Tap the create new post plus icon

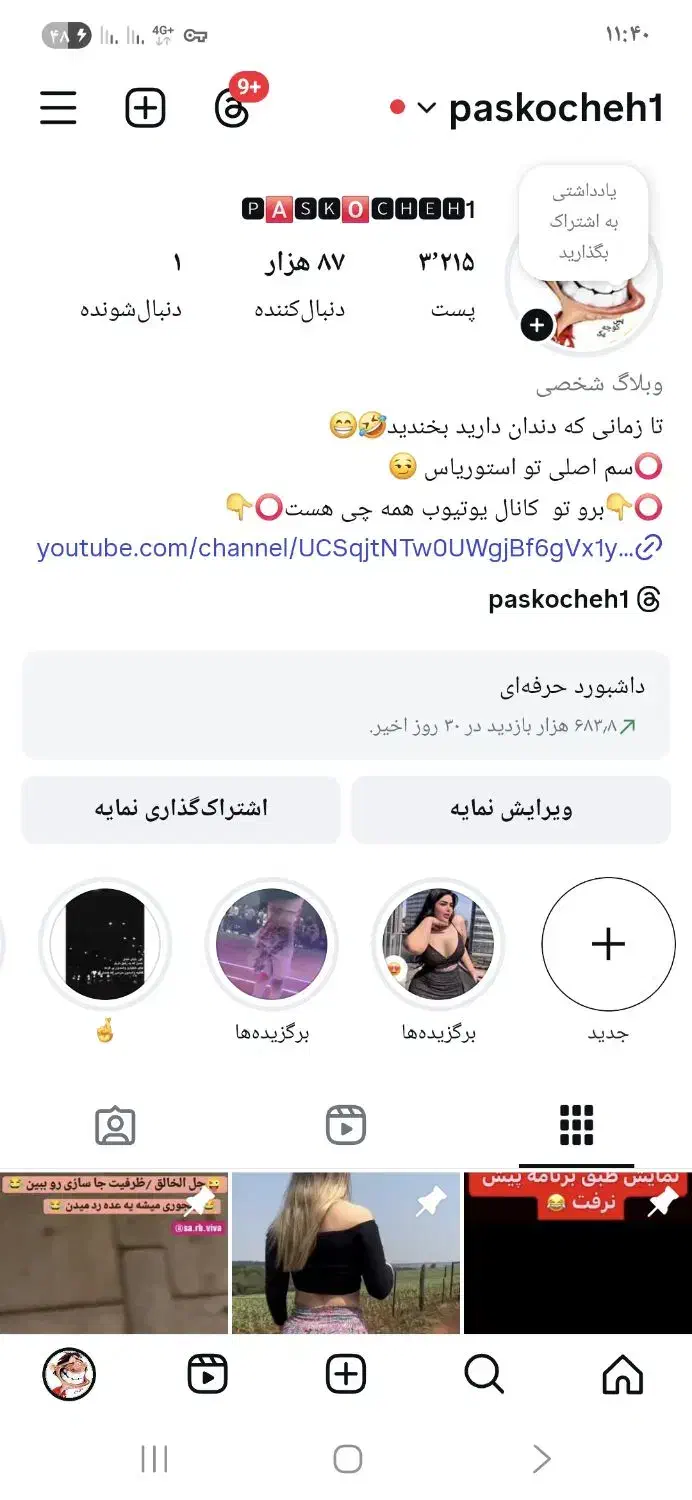145,108
